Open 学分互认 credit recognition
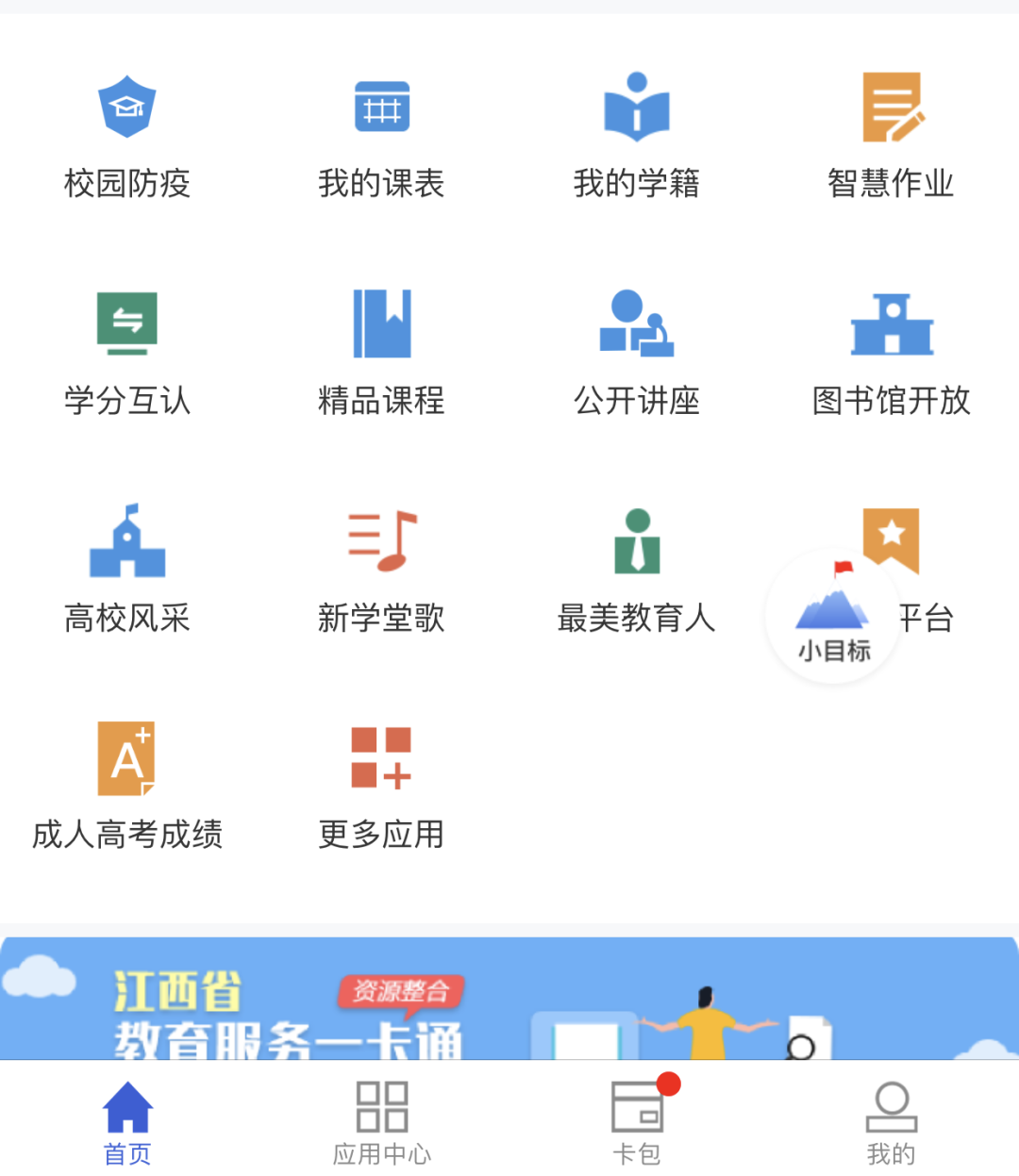The image size is (1019, 1176). [x=127, y=354]
